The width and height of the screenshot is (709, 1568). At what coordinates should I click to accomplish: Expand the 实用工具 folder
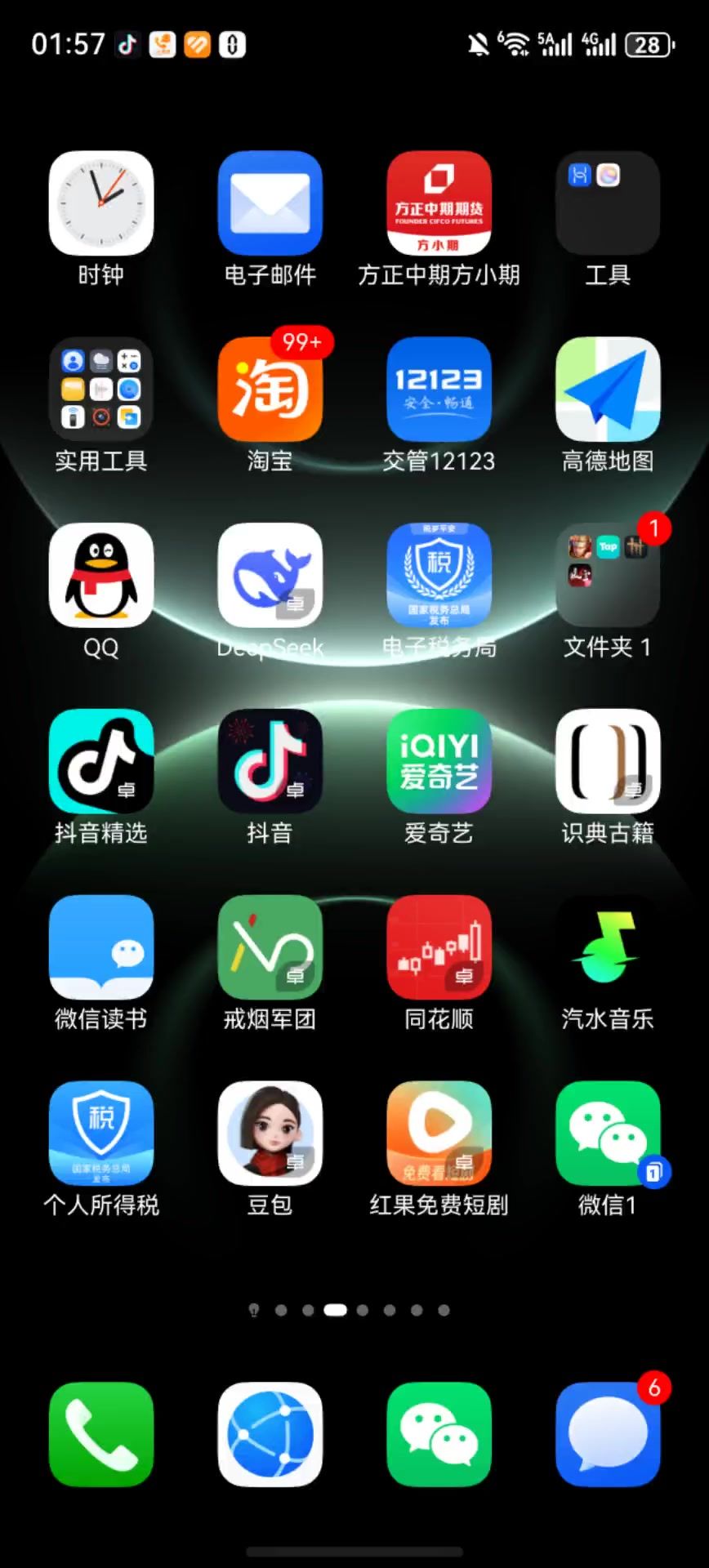101,390
